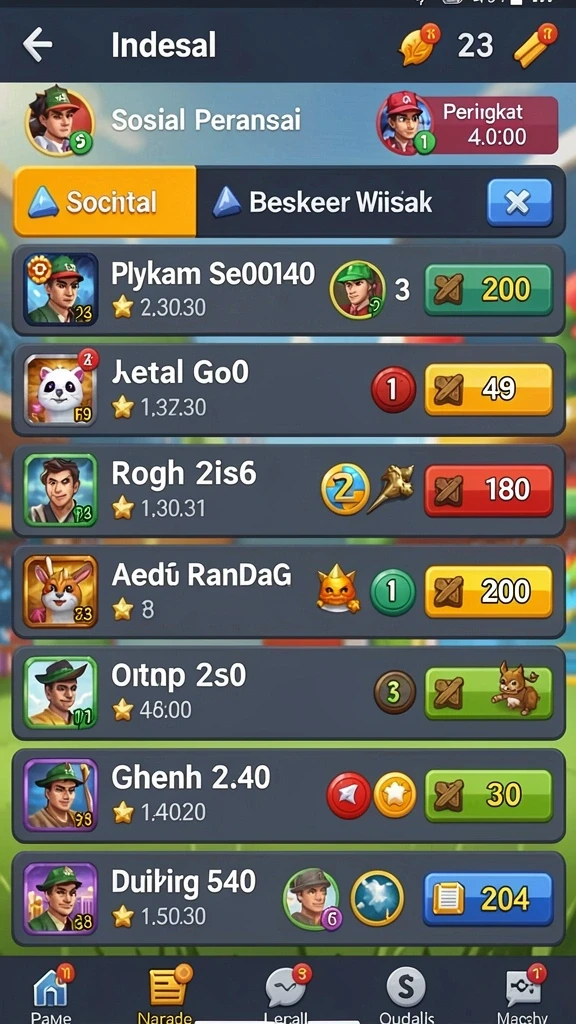Open the Oudalls coin tab
The width and height of the screenshot is (576, 1024).
(x=406, y=993)
